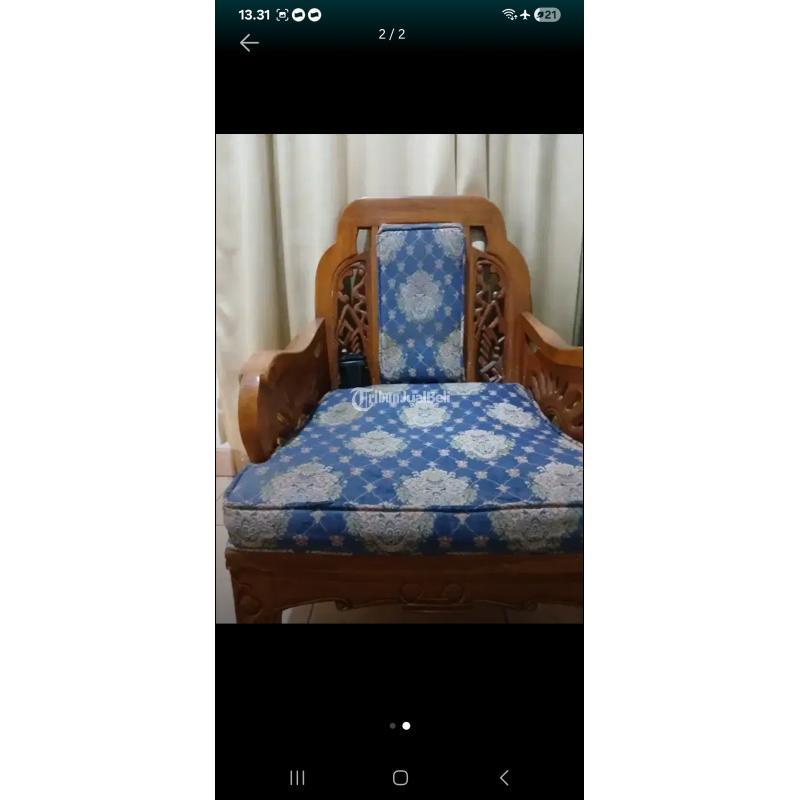Go to the home screen via the navigation bar
Screen dimensions: 800x800
(x=400, y=777)
